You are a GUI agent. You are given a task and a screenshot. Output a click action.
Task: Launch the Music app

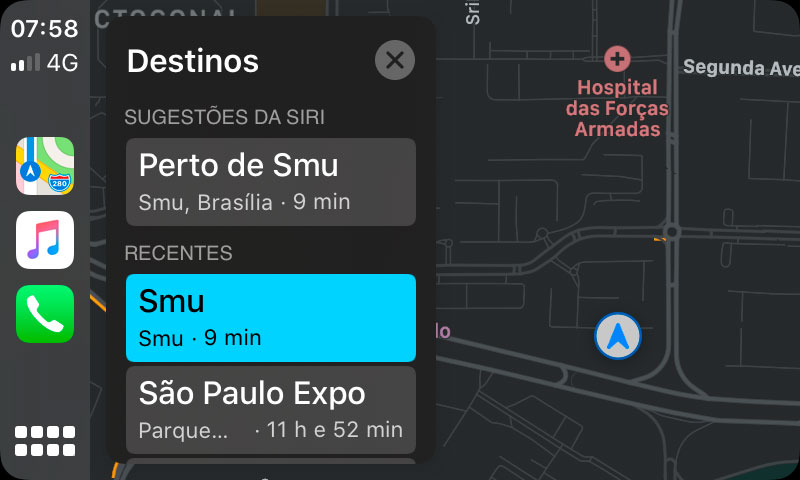point(45,240)
